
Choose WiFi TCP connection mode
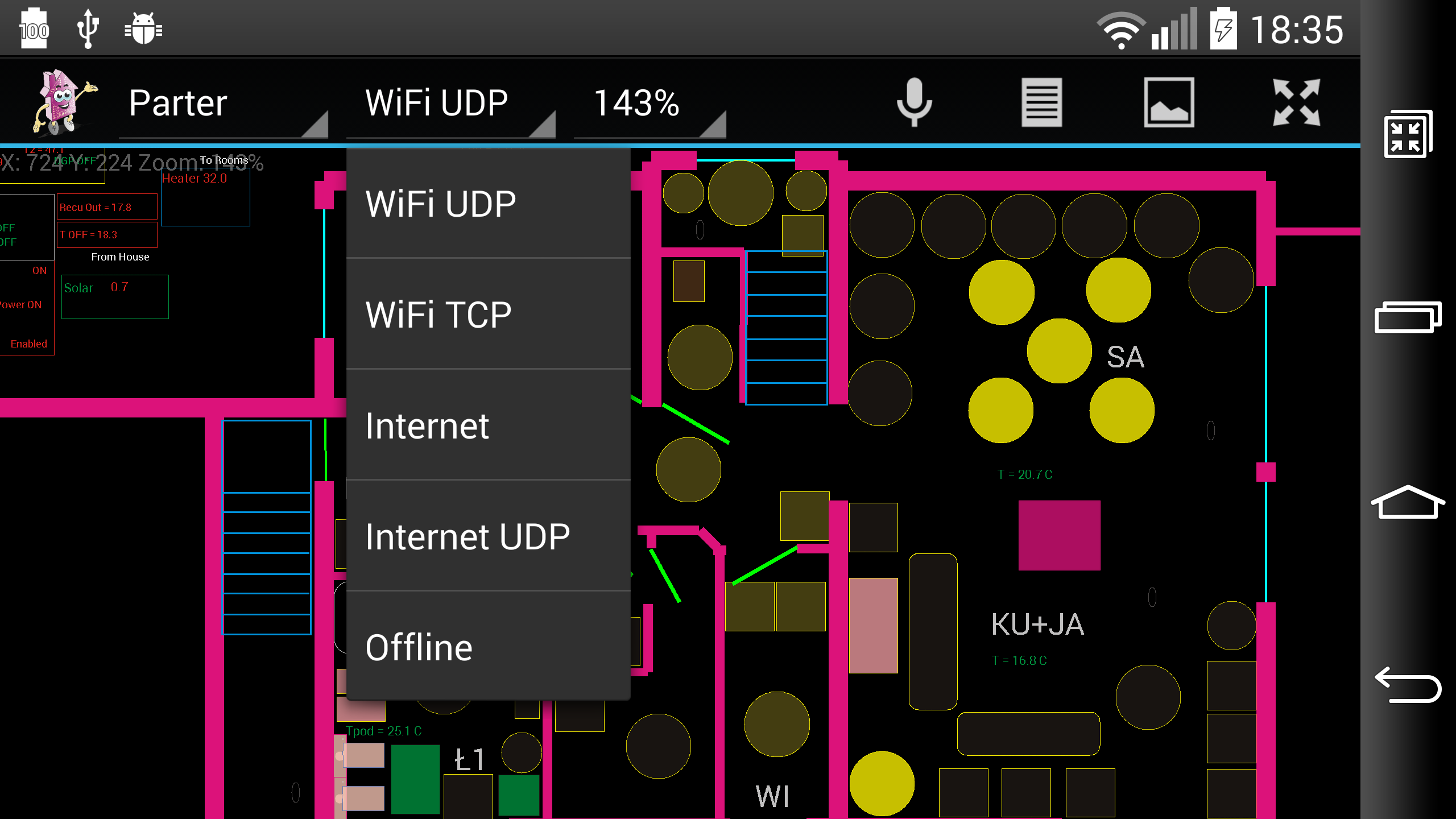pyautogui.click(x=488, y=315)
